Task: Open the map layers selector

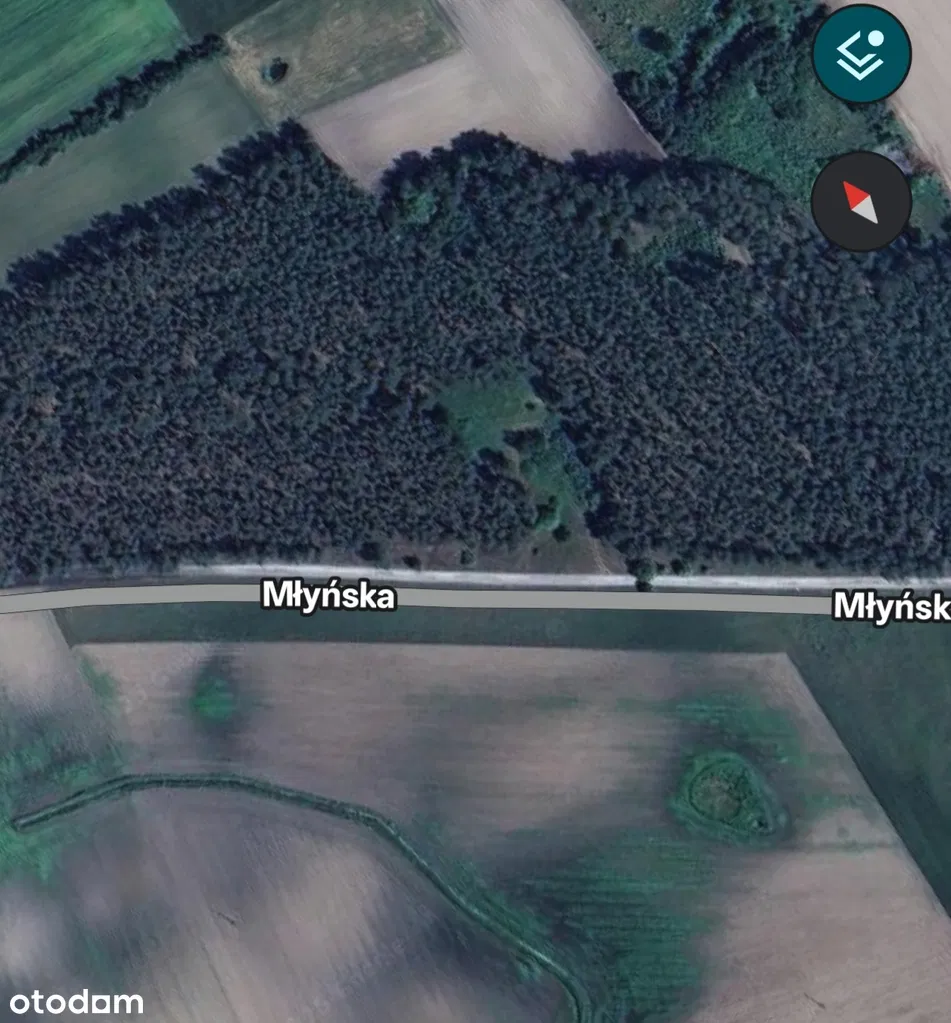Action: pos(861,54)
